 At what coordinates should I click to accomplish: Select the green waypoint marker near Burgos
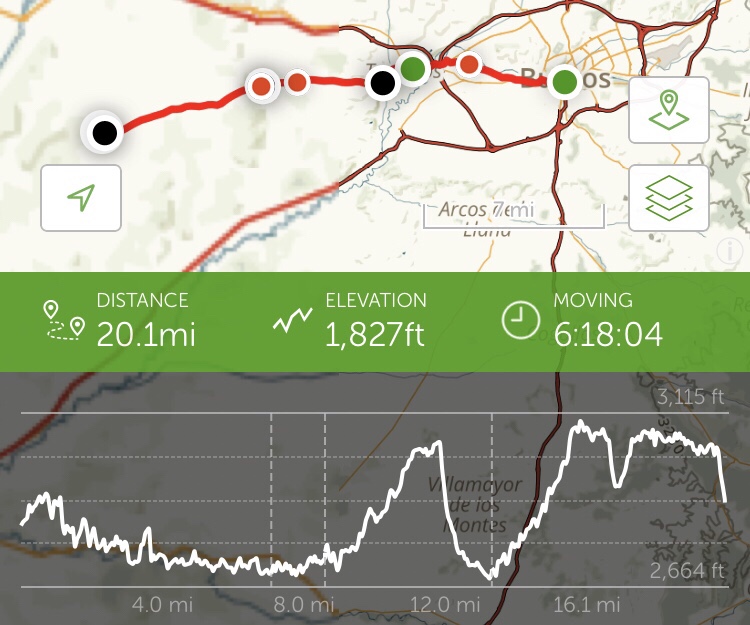[x=566, y=80]
